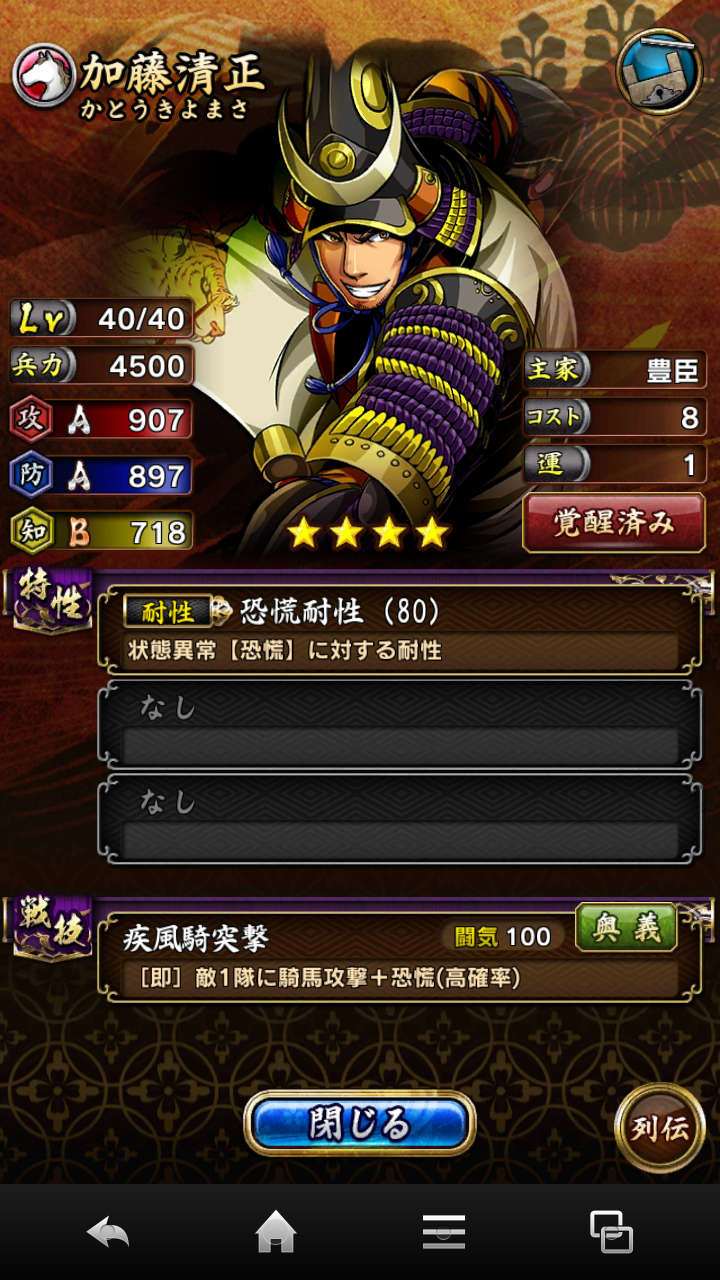This screenshot has height=1280, width=720.
Task: Open the 列伝 biography button
Action: [659, 1128]
